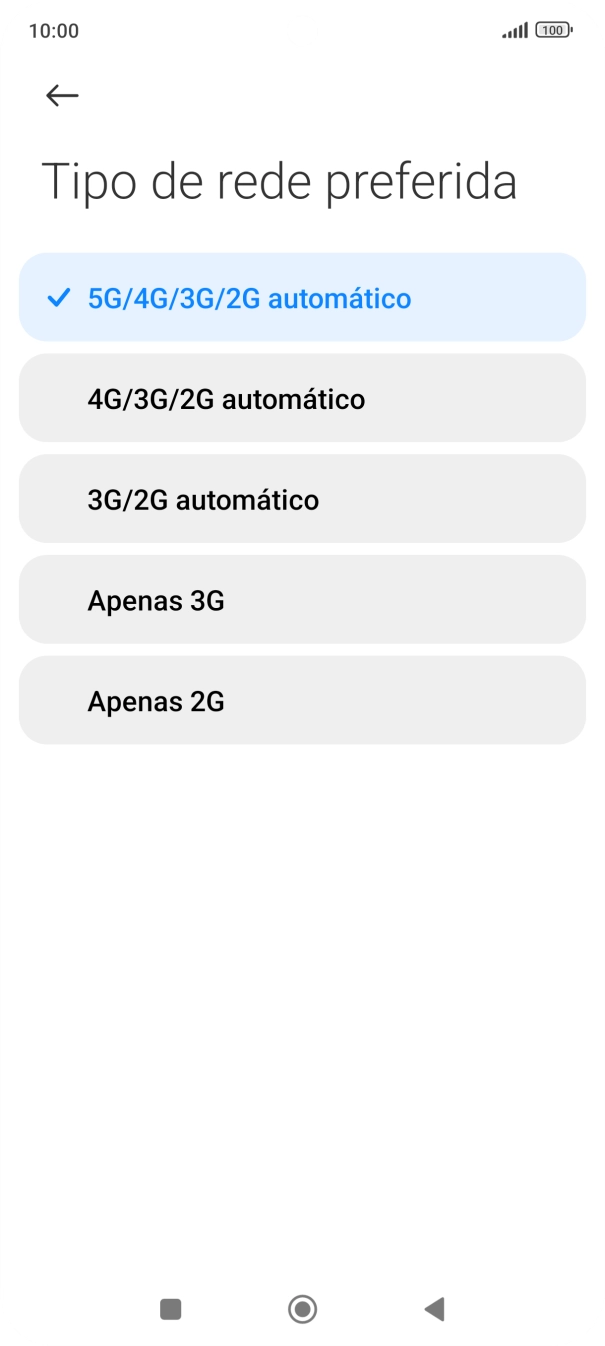
Task: Open recent apps from the navigation bar
Action: coord(171,1309)
